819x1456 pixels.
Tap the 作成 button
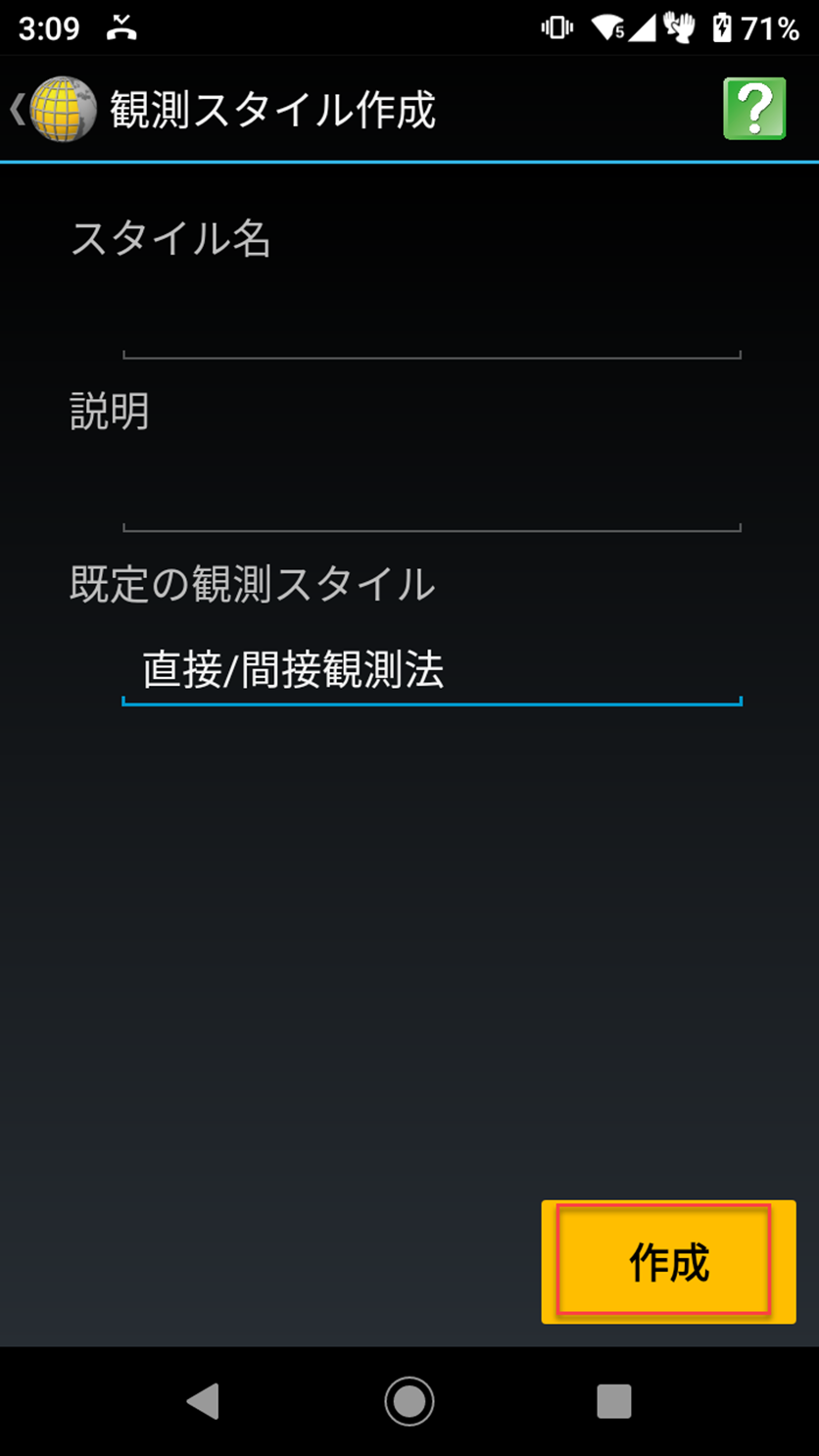pyautogui.click(x=668, y=1262)
